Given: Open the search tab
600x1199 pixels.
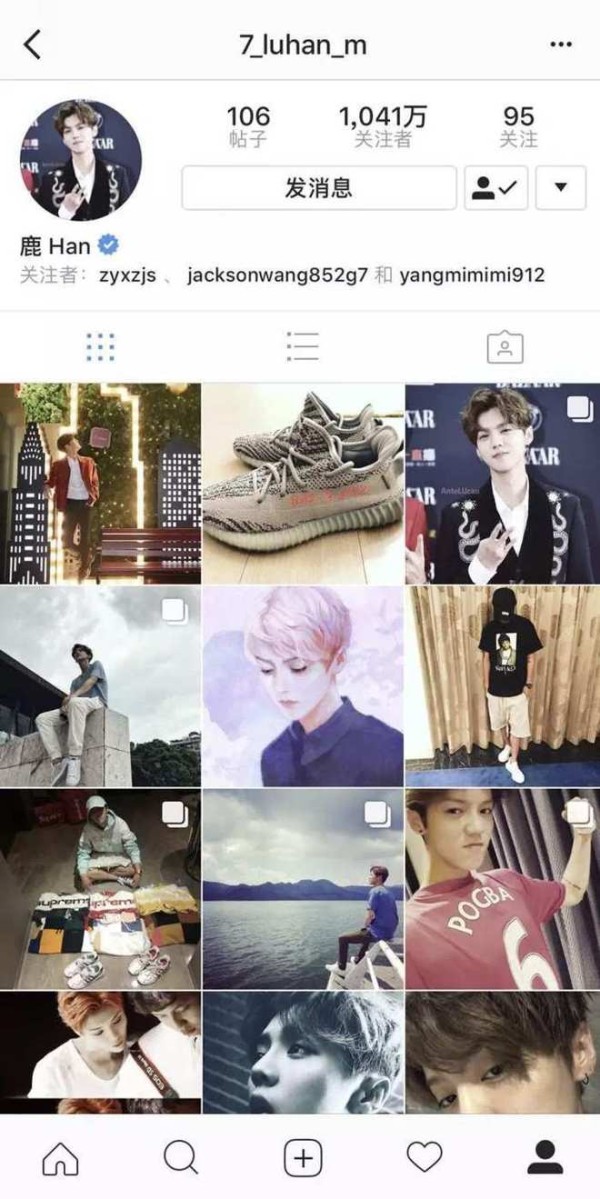Looking at the screenshot, I should 181,1158.
